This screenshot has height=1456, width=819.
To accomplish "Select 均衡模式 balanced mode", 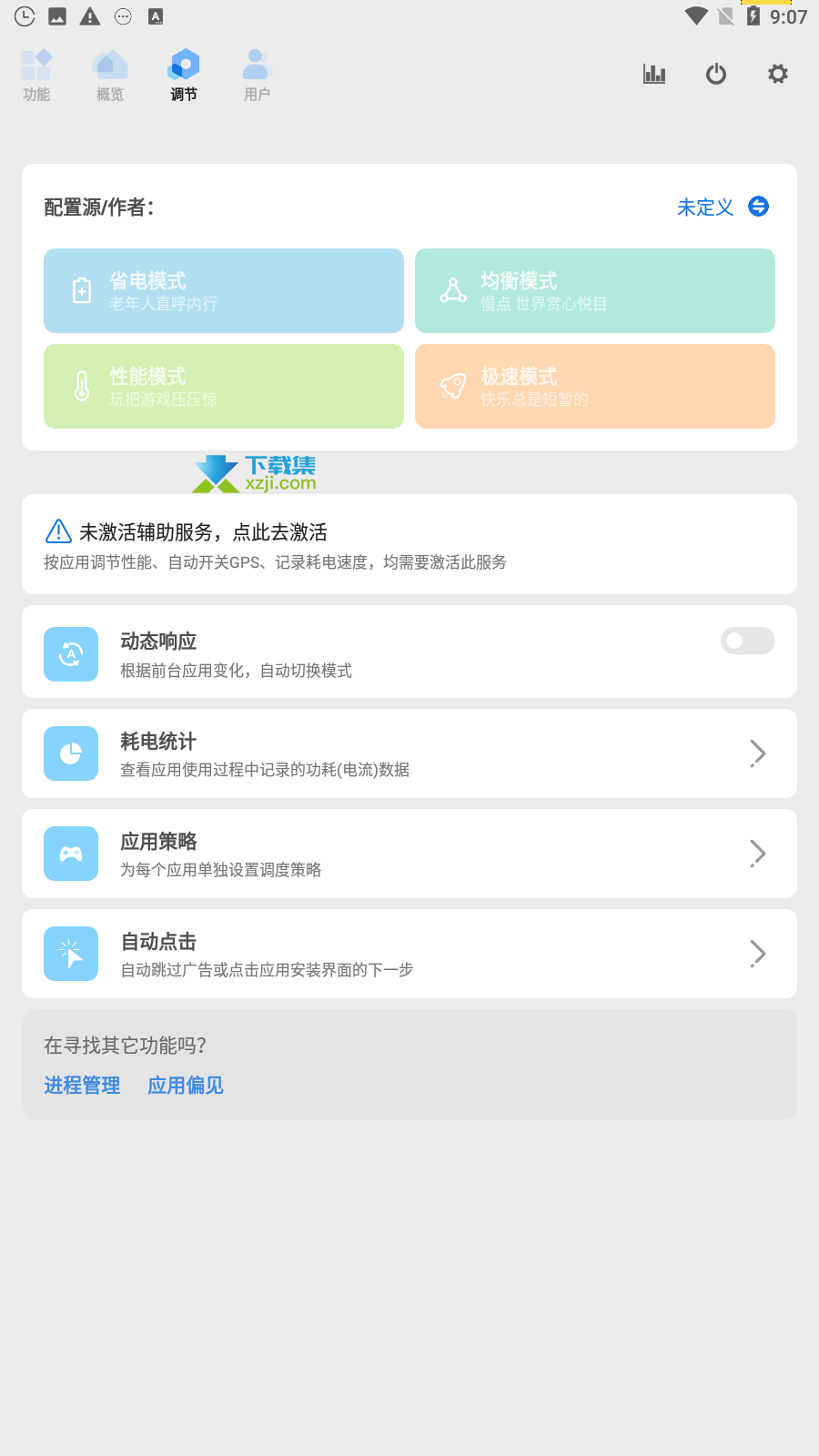I will [595, 290].
